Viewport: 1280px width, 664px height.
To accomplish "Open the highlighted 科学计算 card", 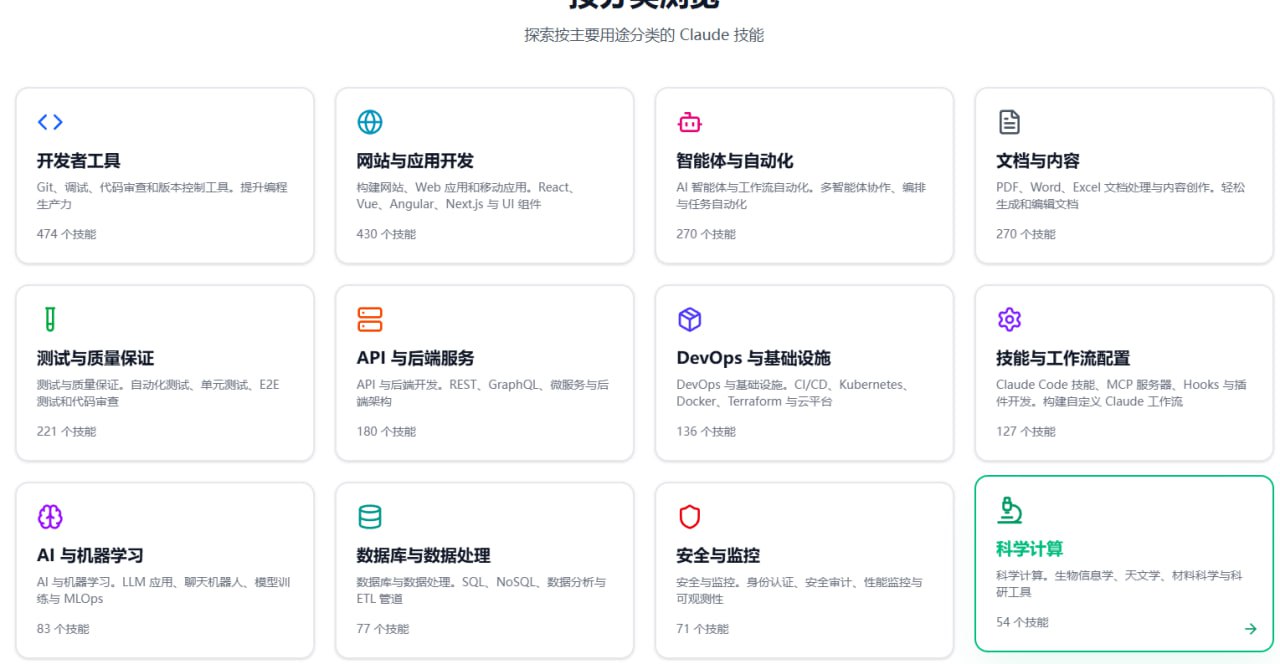I will [1124, 564].
